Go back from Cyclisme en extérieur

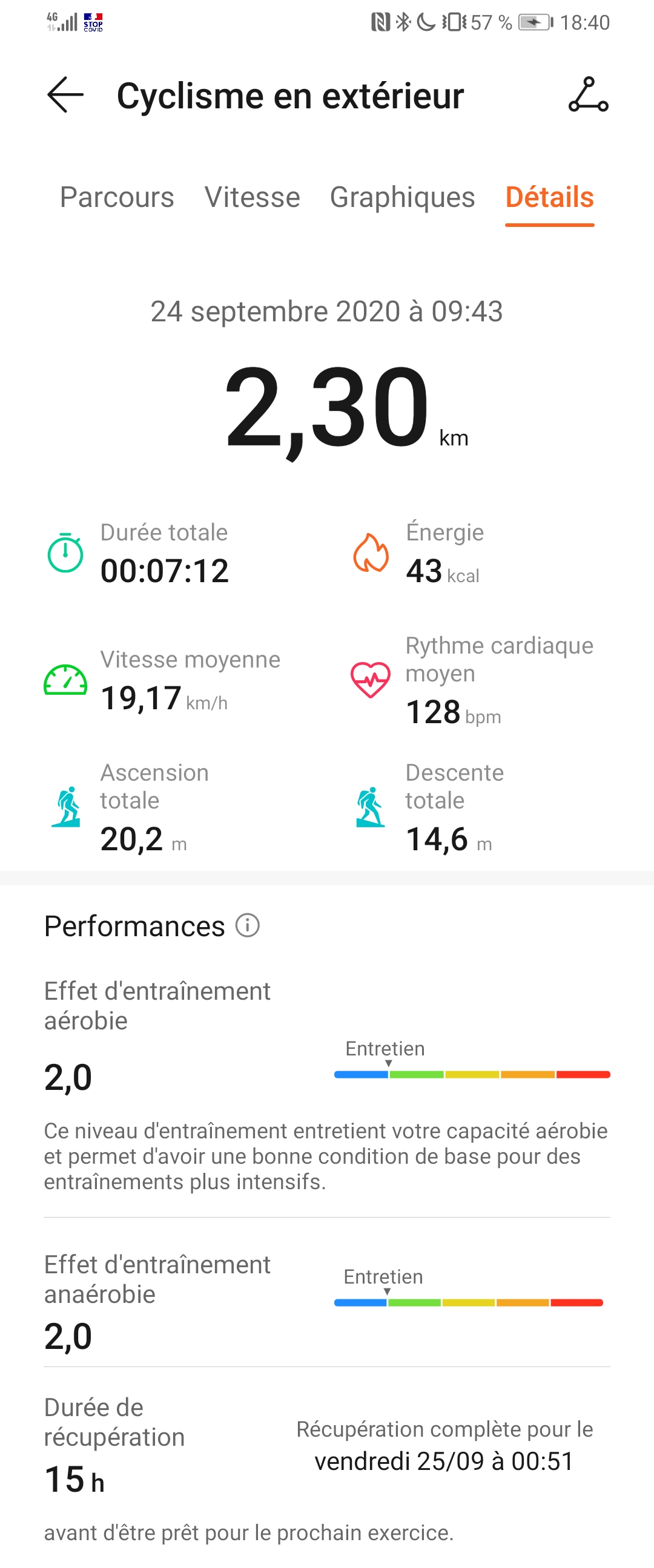point(65,95)
